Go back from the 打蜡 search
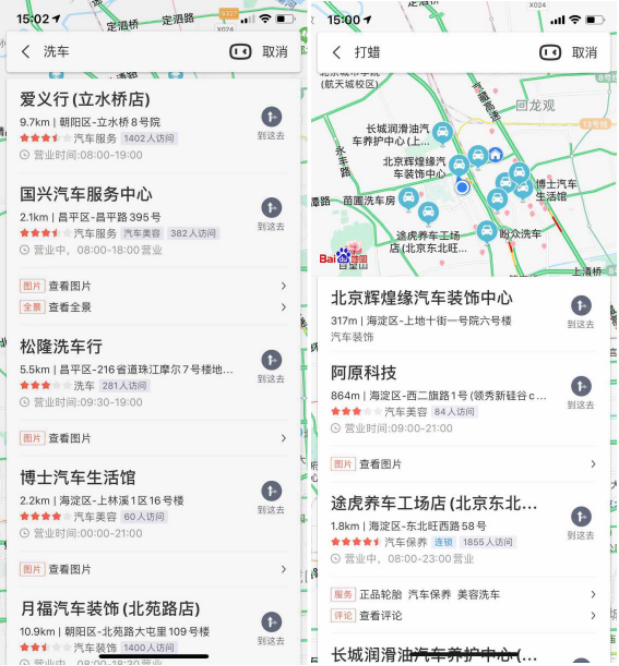This screenshot has width=619, height=666. (x=336, y=52)
